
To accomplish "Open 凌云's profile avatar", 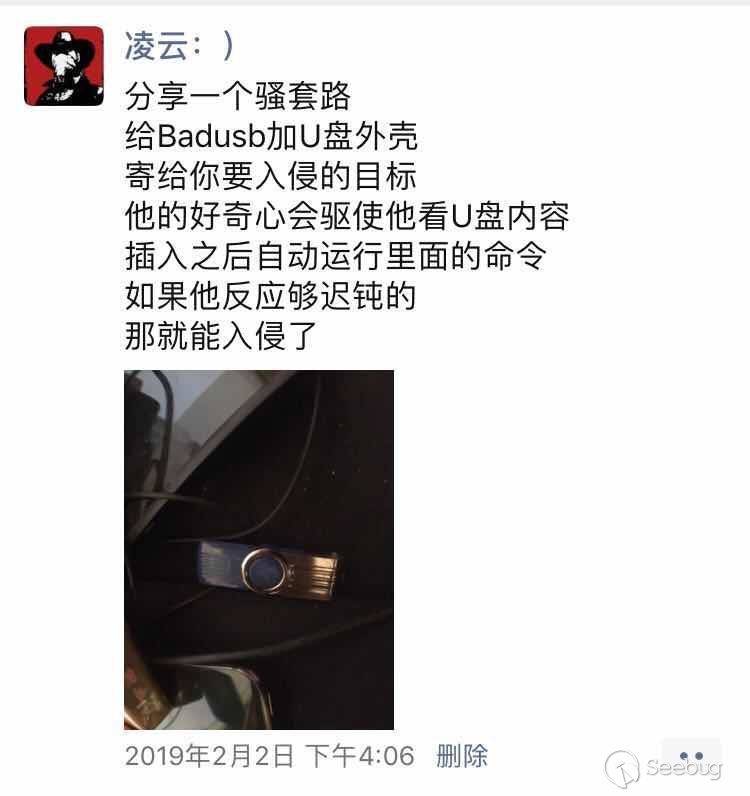I will point(63,66).
